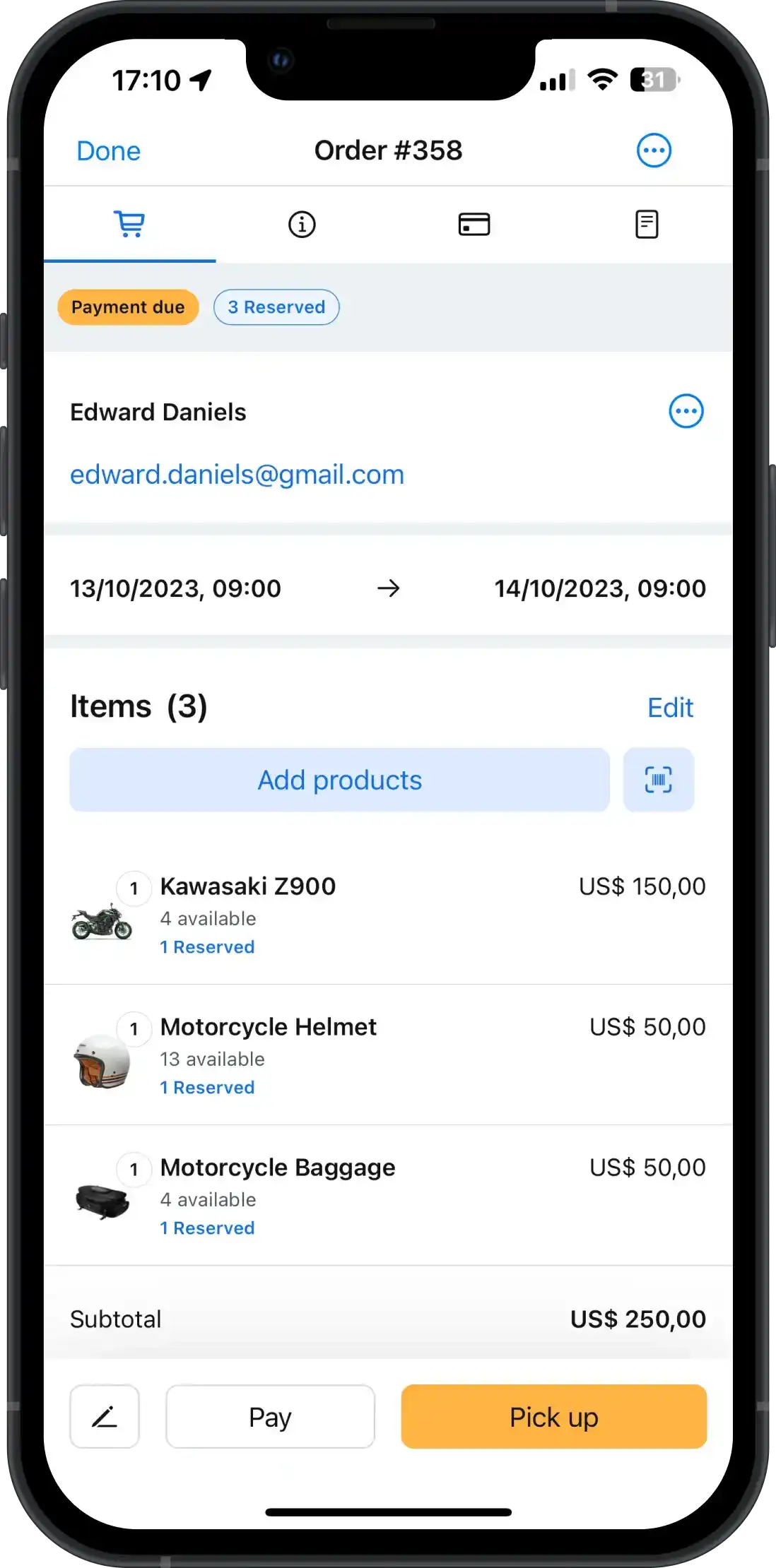Select the shopping cart tab
Image resolution: width=776 pixels, height=1568 pixels.
[130, 225]
